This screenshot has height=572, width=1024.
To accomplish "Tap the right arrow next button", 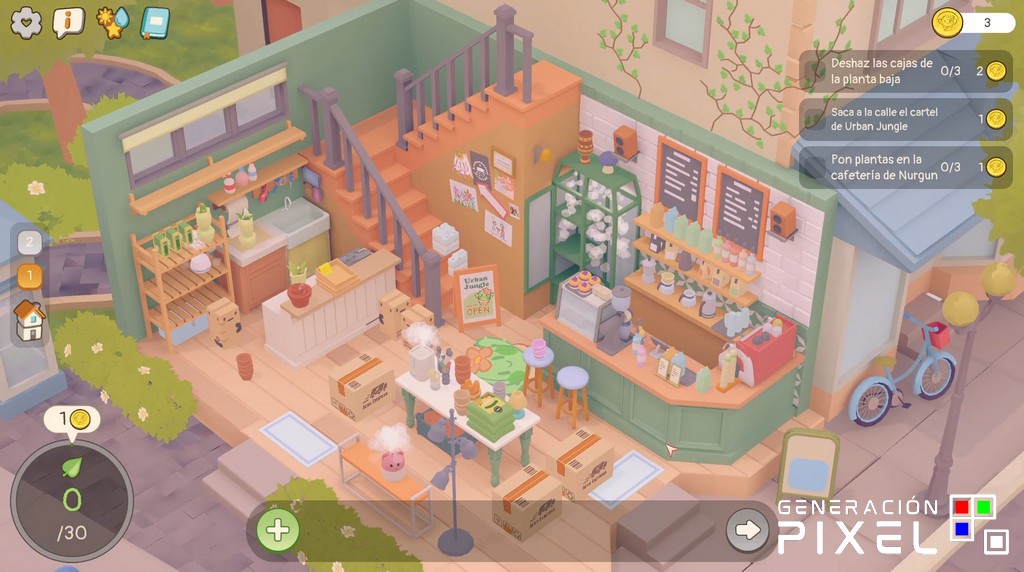I will (x=746, y=529).
